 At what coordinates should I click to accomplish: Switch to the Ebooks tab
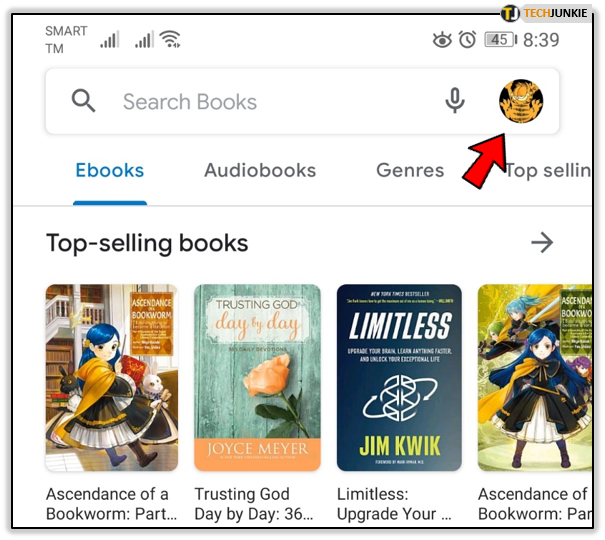[x=110, y=170]
